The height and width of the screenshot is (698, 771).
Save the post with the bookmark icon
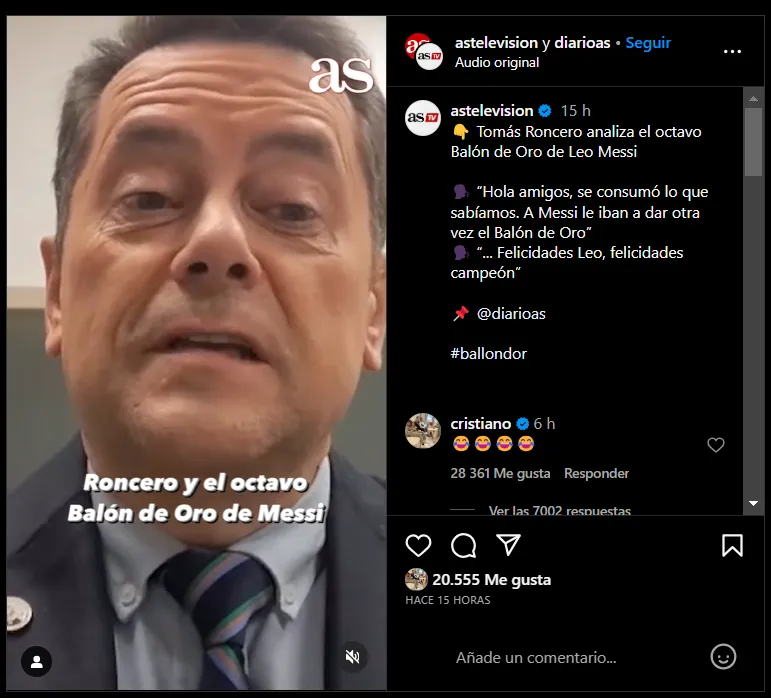click(732, 545)
